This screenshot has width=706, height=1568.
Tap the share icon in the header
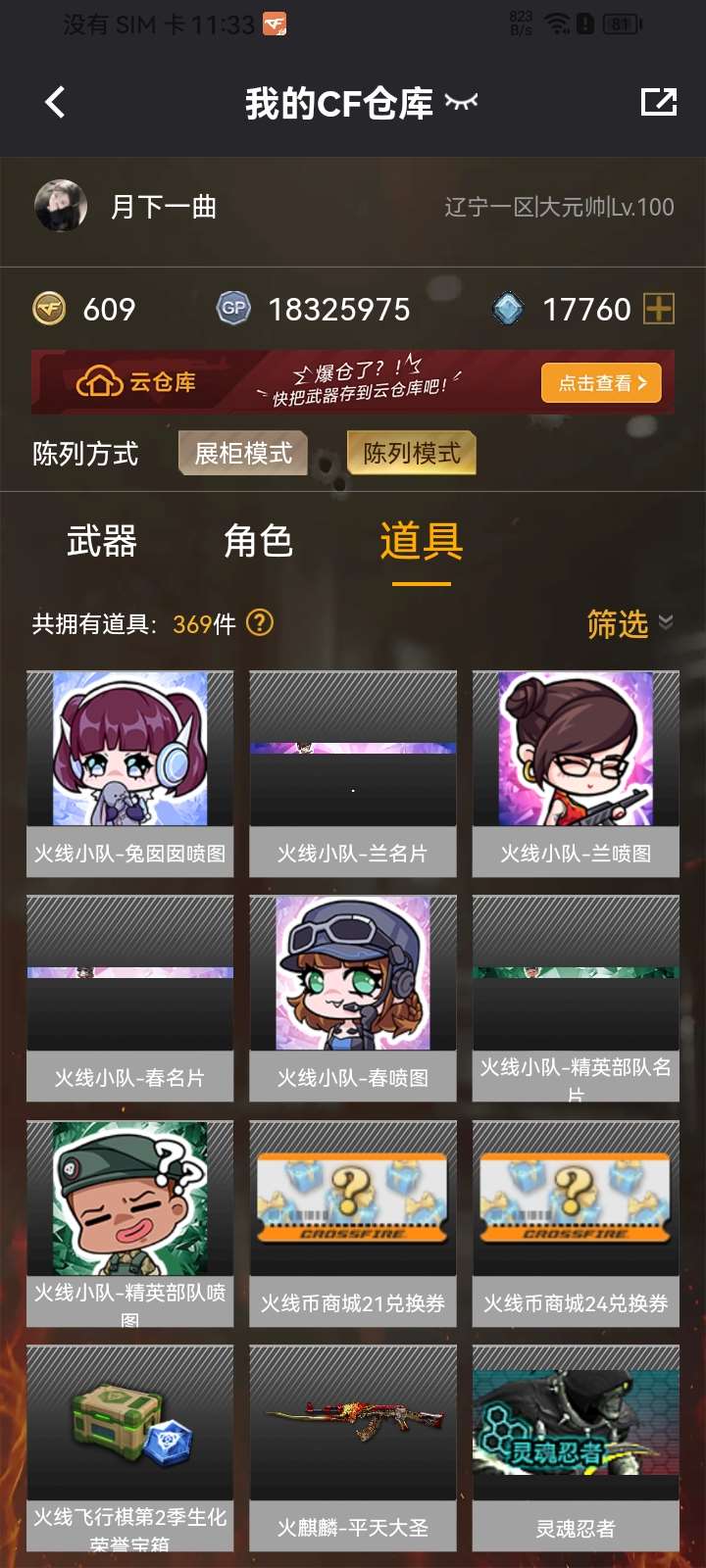point(658,102)
